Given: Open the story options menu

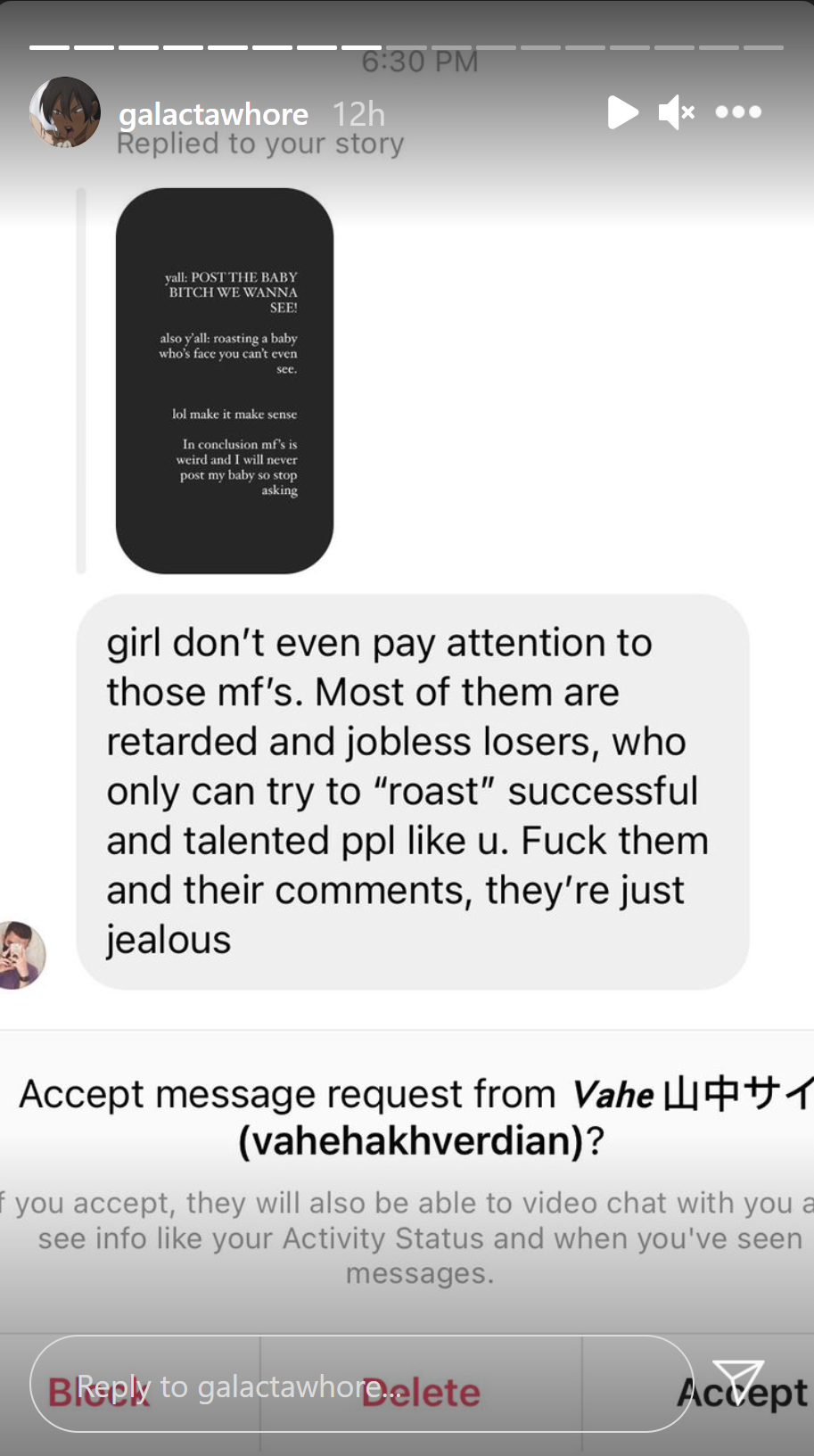Looking at the screenshot, I should [x=738, y=112].
